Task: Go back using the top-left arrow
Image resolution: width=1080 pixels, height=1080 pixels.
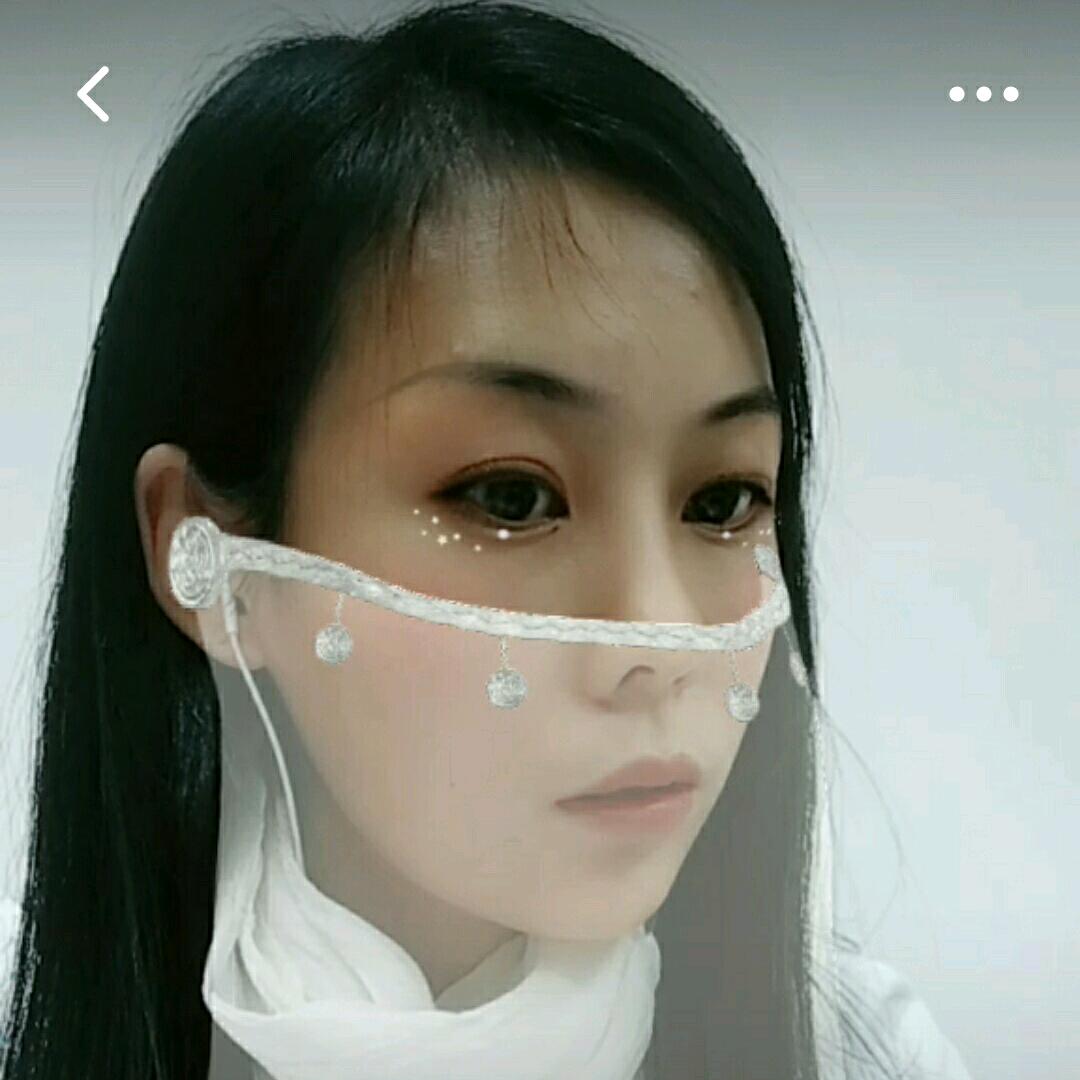Action: [93, 94]
